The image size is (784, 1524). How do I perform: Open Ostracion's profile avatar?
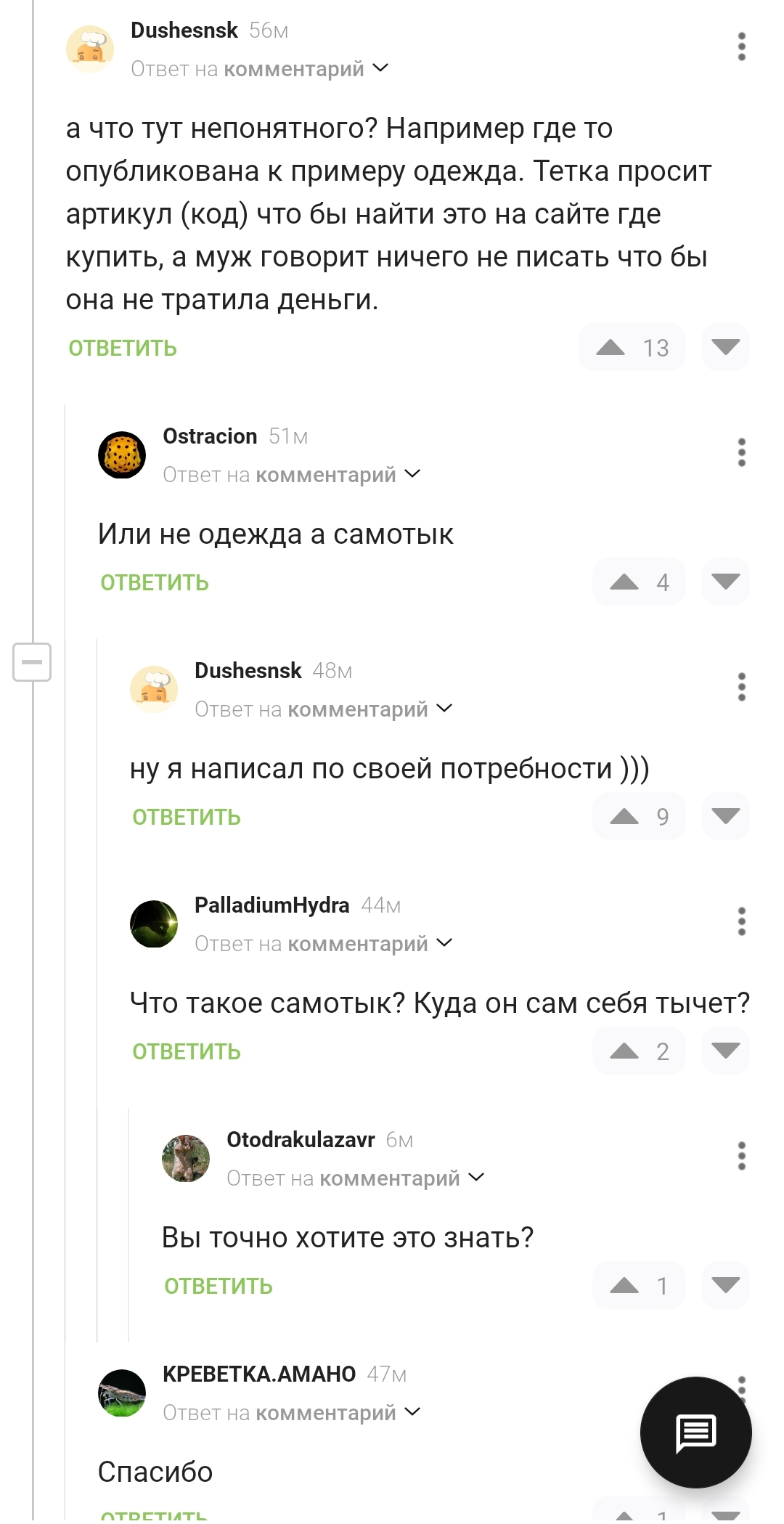[x=122, y=455]
